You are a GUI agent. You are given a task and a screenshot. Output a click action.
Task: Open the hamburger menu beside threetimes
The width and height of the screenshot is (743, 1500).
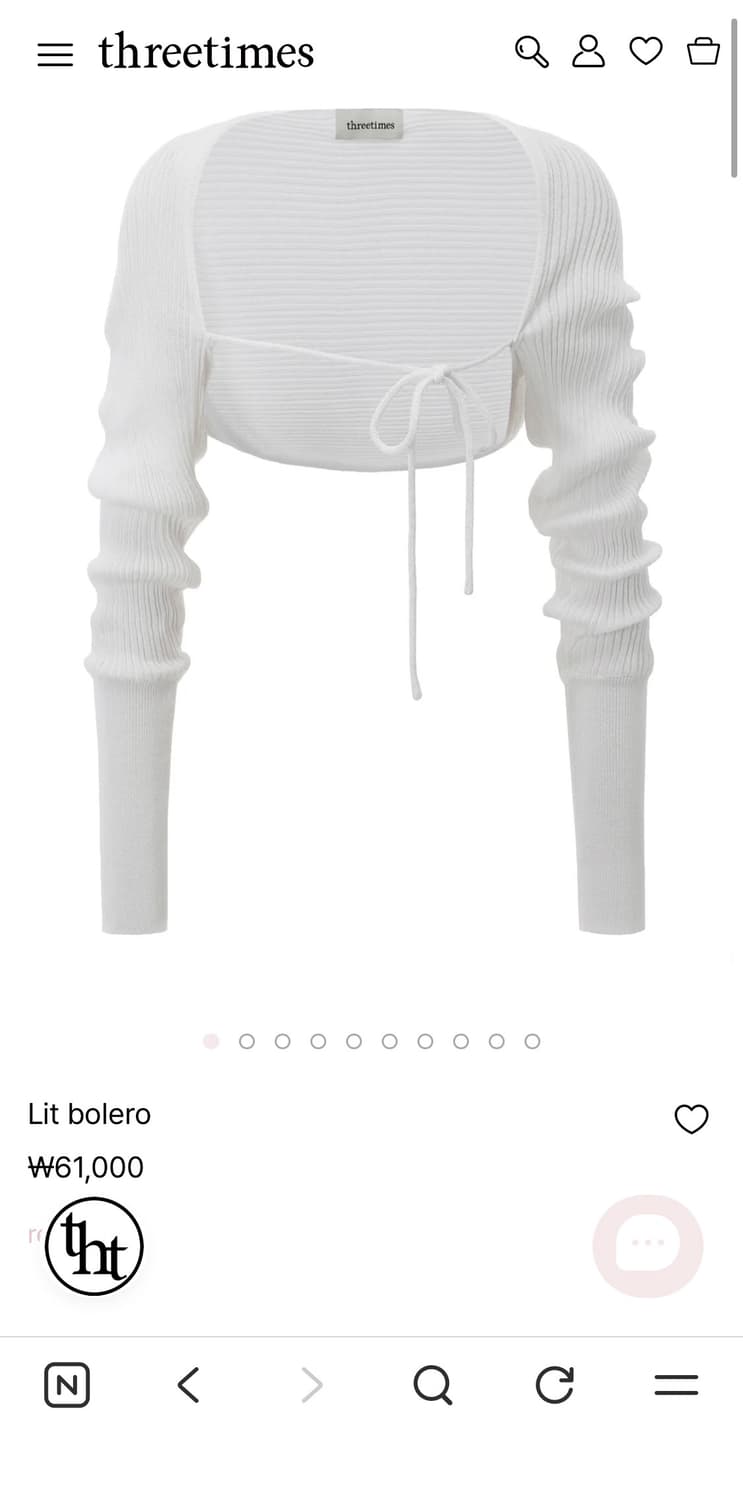(x=55, y=54)
